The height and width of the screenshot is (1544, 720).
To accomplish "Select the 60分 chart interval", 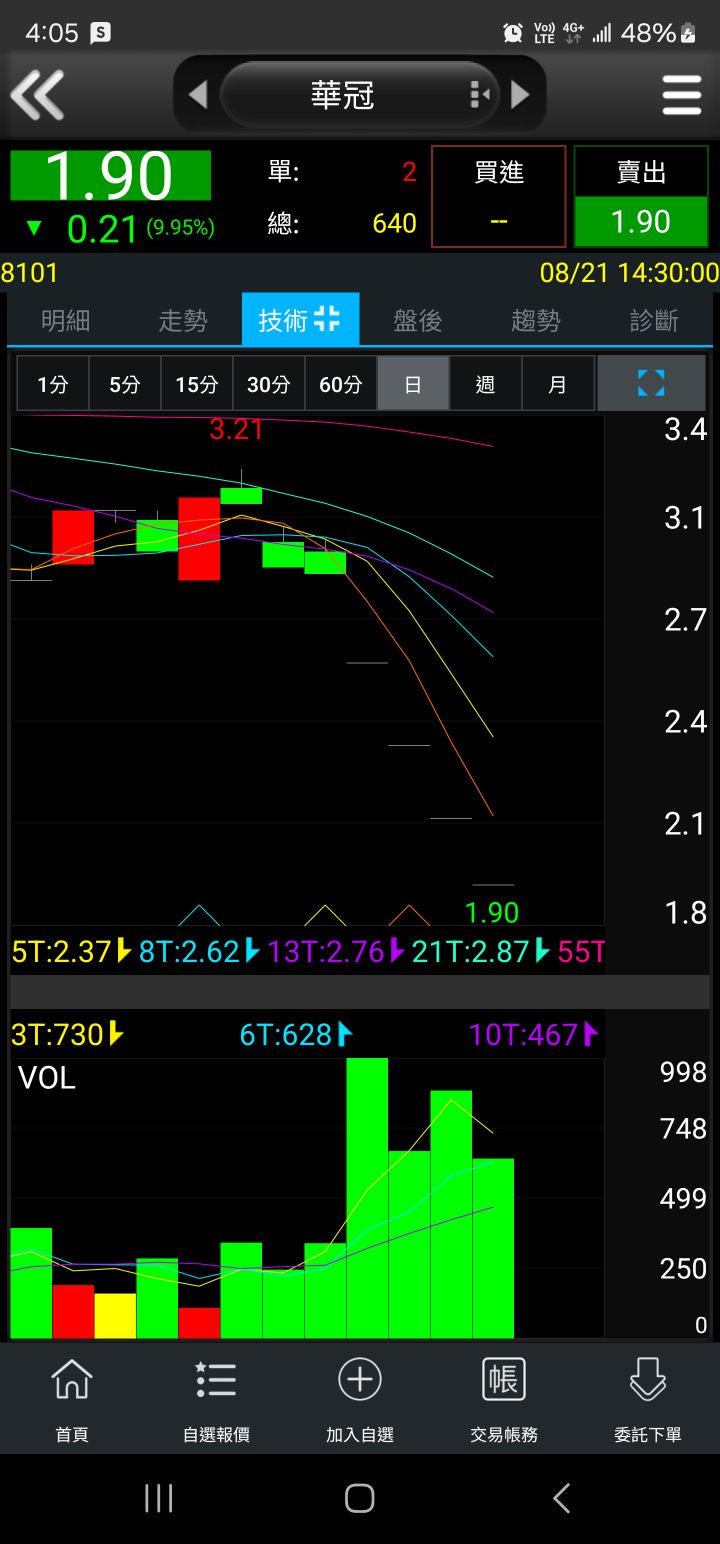I will coord(341,384).
